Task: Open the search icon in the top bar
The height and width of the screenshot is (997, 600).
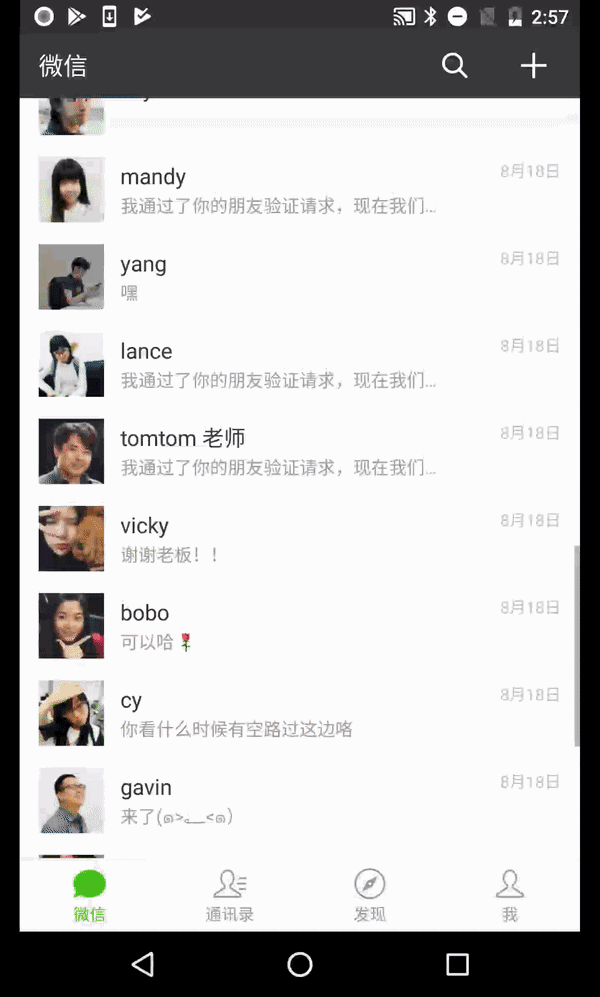Action: 455,66
